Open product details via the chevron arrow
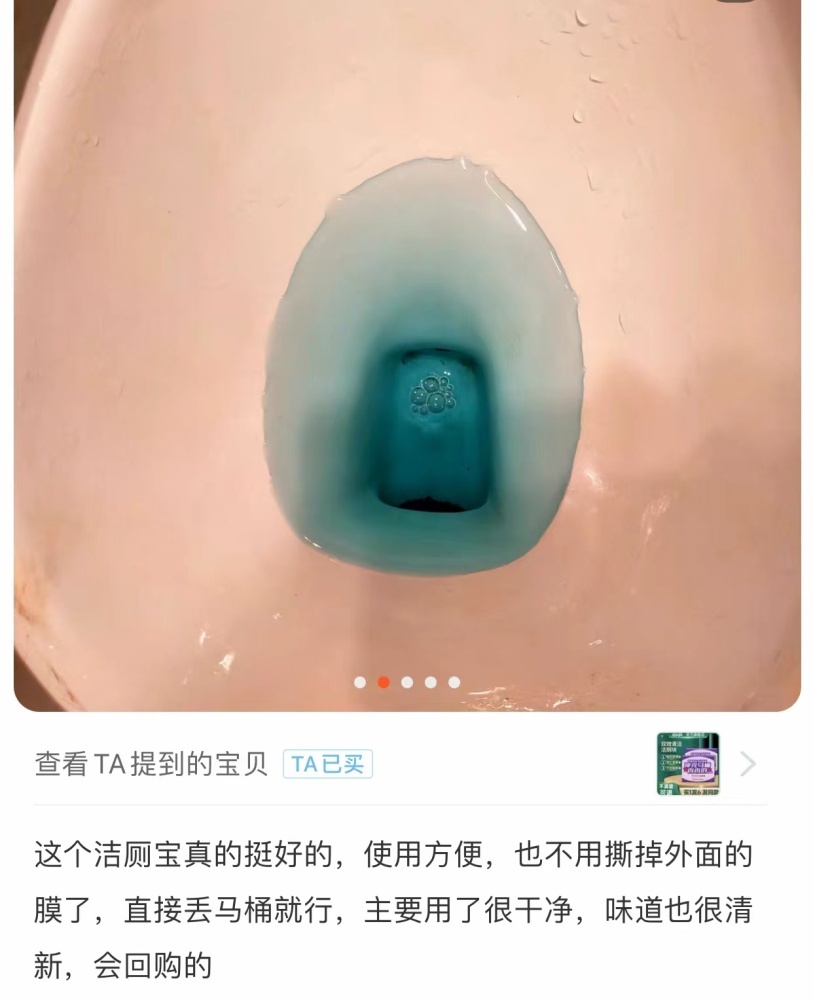 (748, 765)
